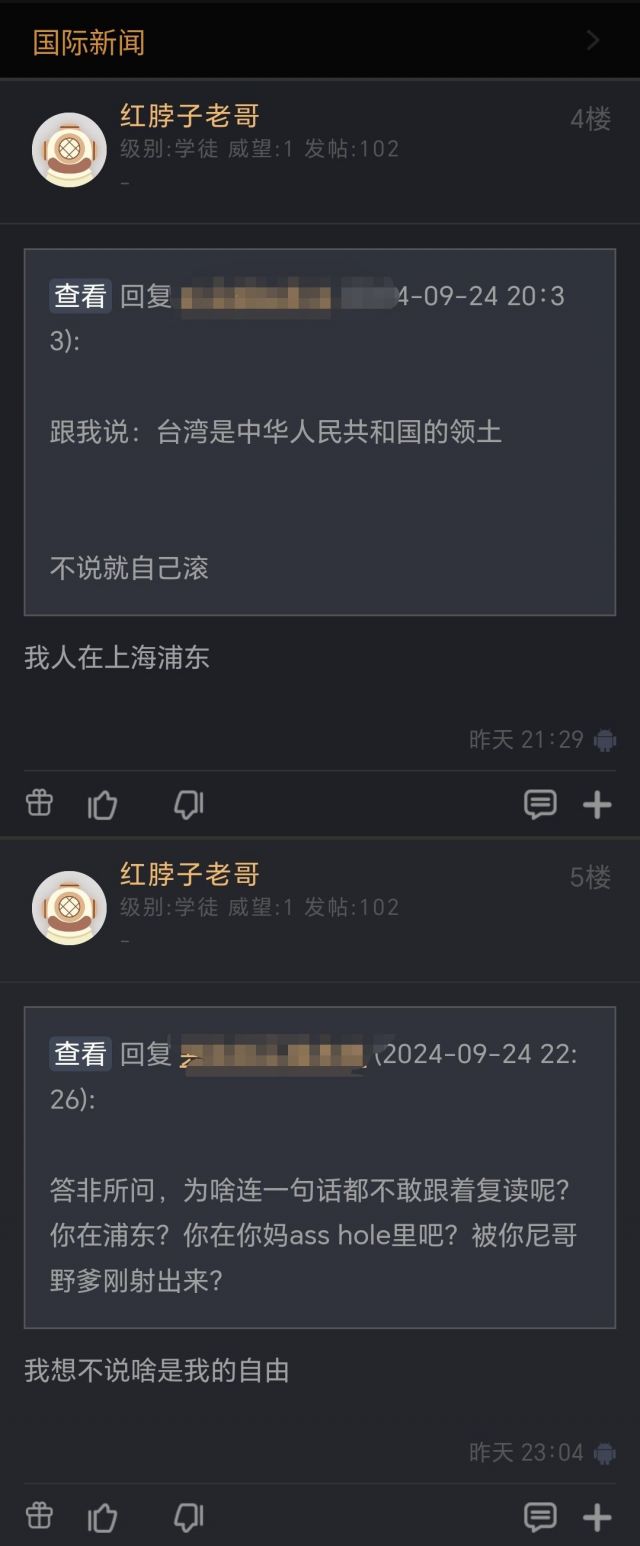
Task: Dislike the 5楼 post
Action: (188, 1517)
